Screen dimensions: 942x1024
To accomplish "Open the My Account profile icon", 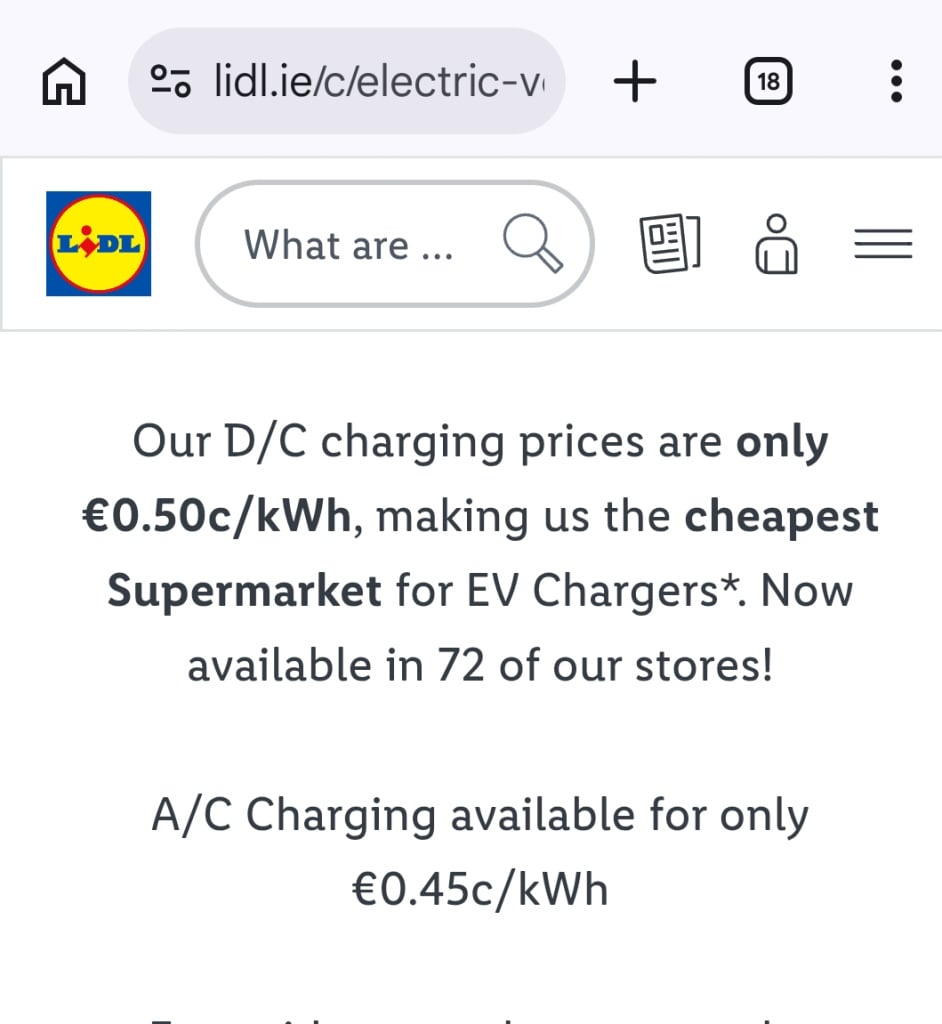I will [777, 244].
